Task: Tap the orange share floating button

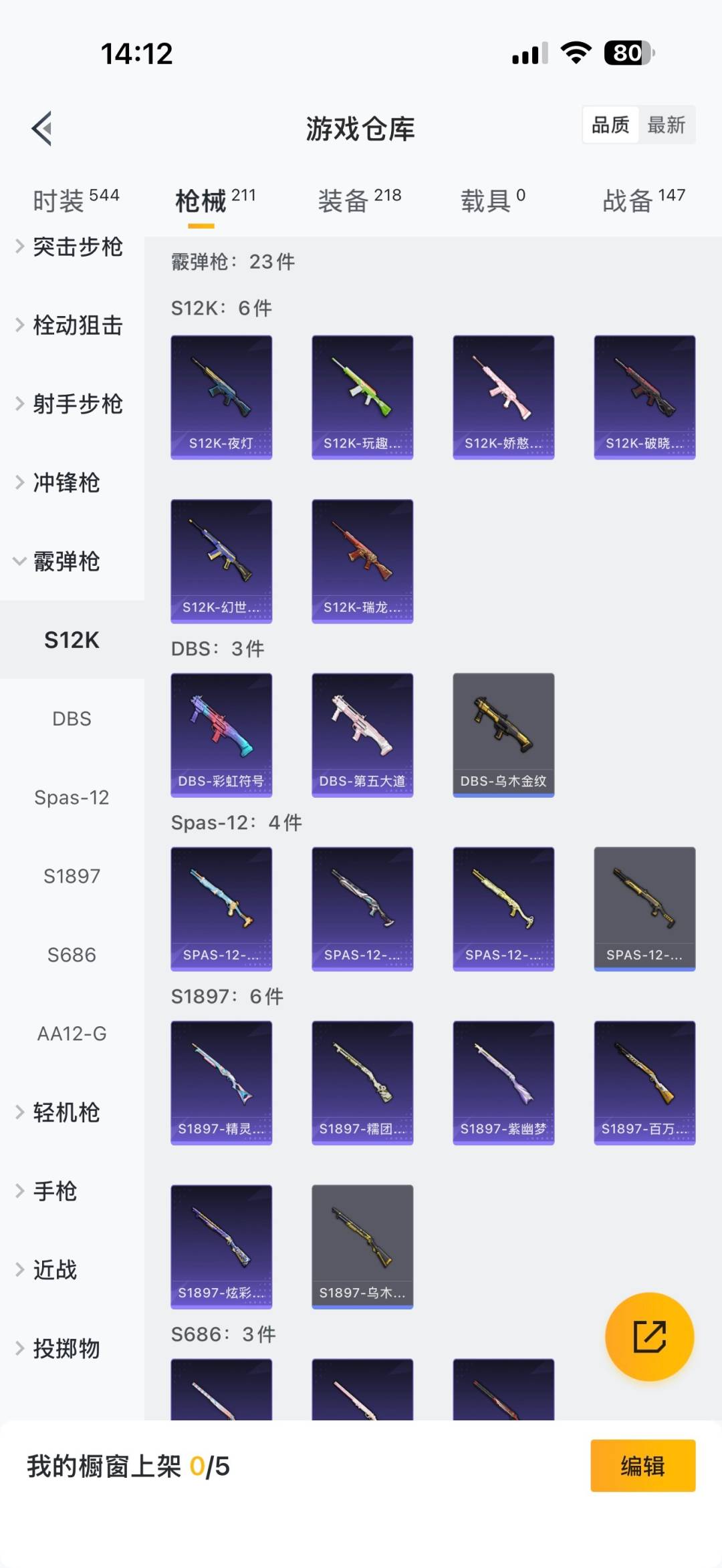Action: 649,1336
